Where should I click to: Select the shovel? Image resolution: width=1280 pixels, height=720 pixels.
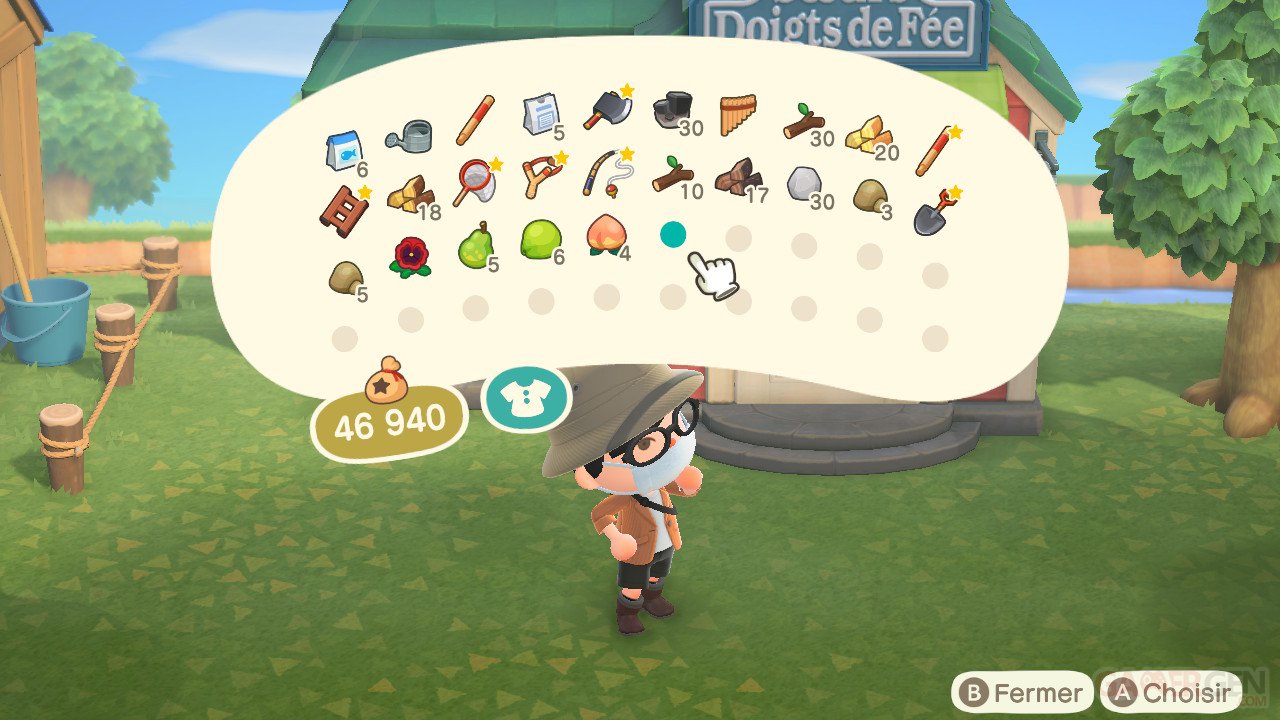(x=933, y=211)
